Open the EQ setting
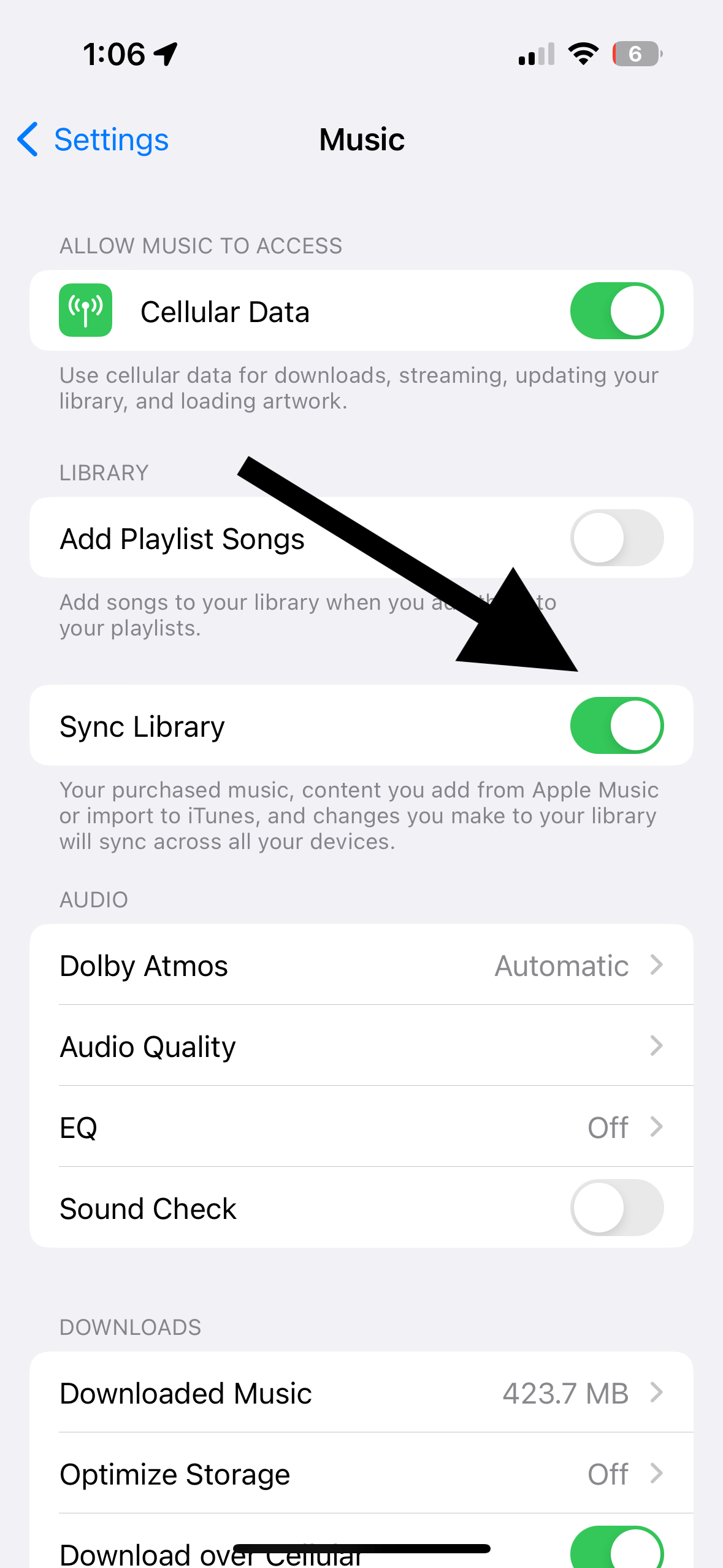Viewport: 723px width, 1568px height. (361, 1127)
